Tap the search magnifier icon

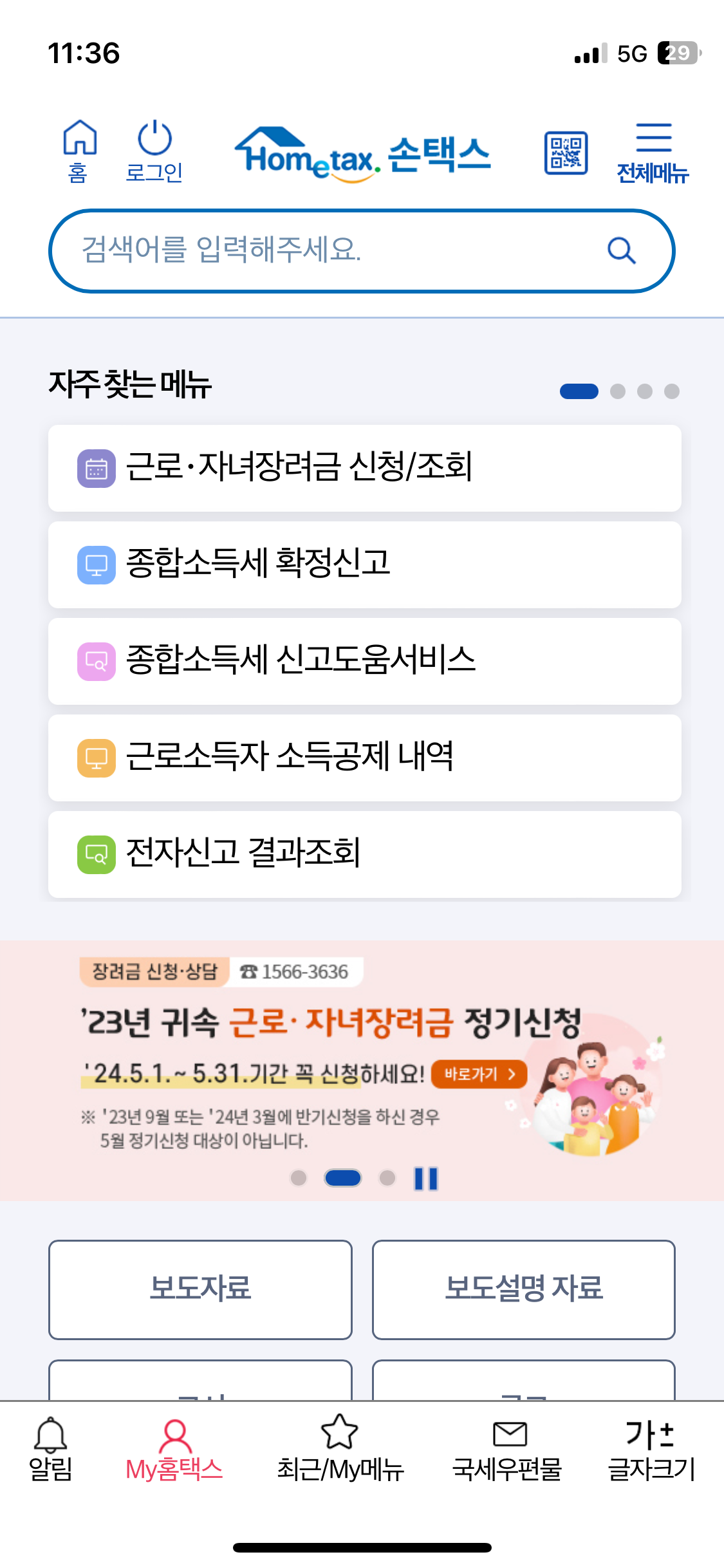click(x=620, y=250)
